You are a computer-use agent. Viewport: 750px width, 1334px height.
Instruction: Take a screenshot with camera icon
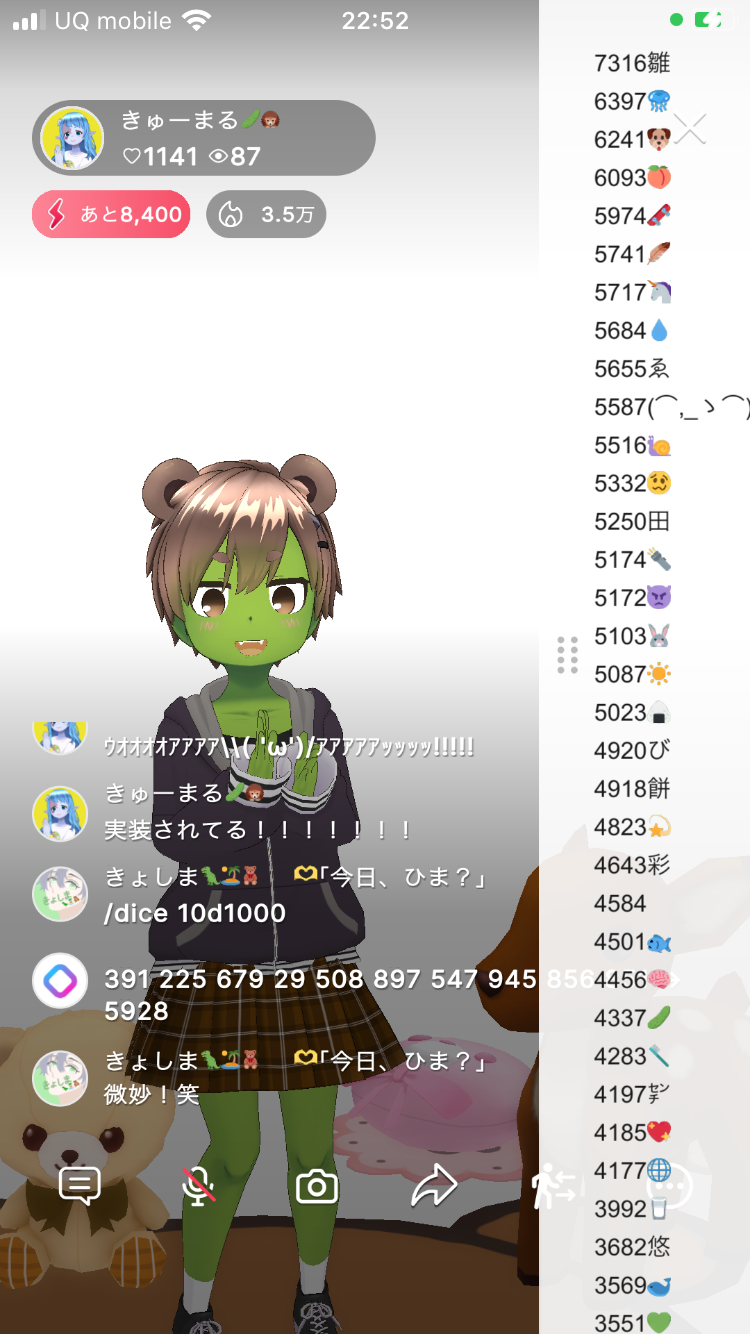click(317, 1187)
